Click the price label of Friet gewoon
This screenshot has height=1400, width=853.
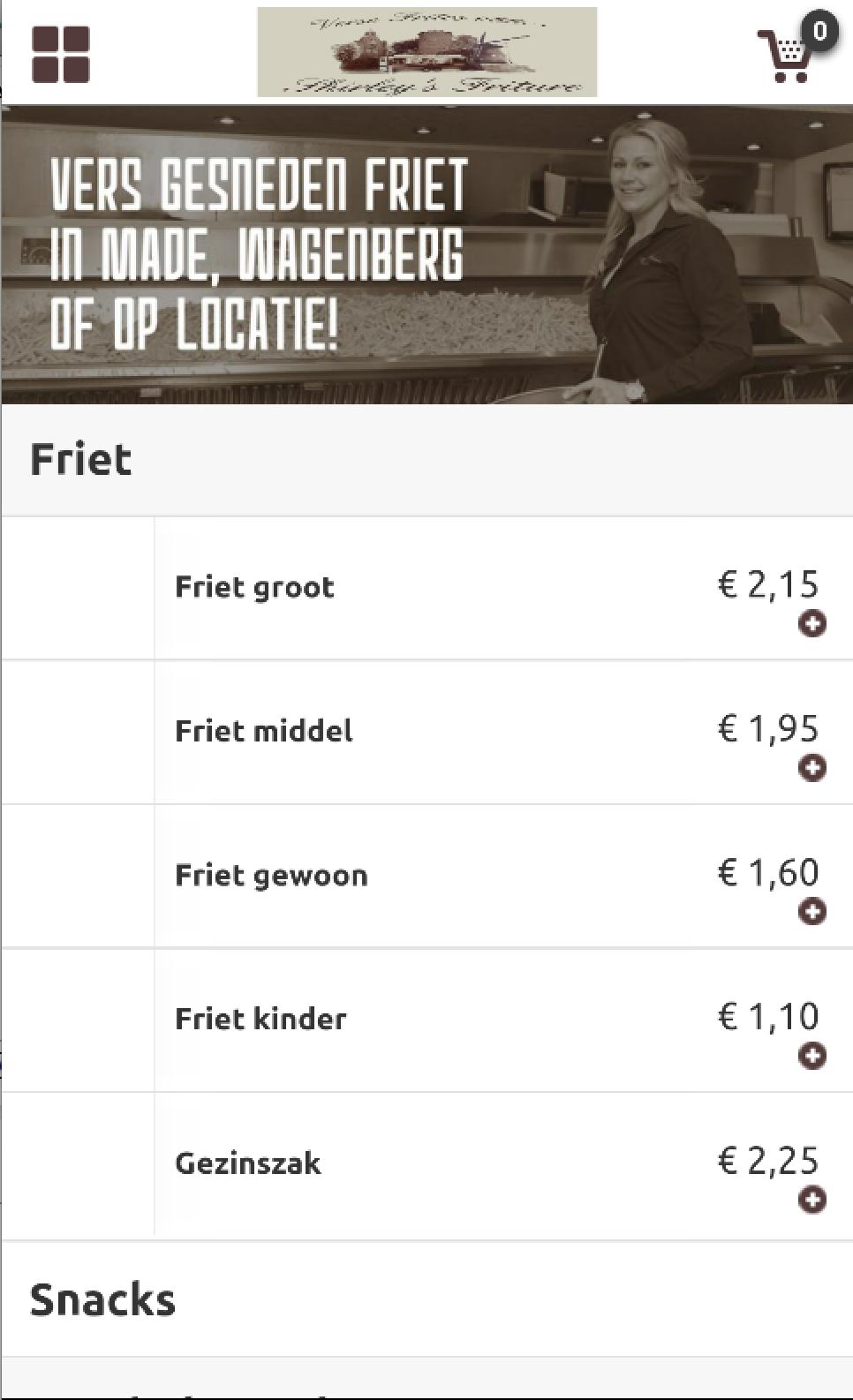[x=768, y=874]
